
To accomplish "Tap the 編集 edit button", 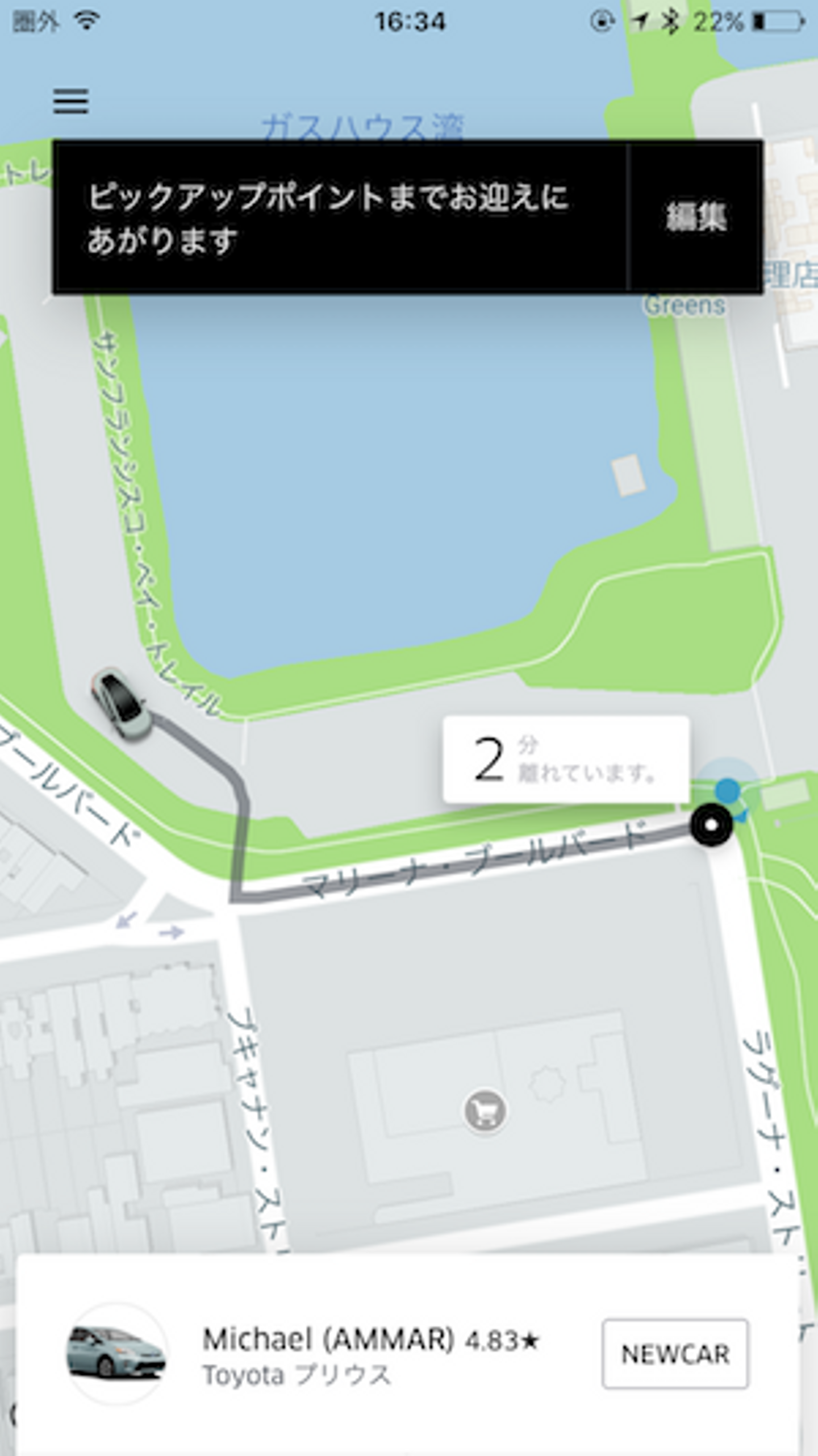I will pos(696,216).
